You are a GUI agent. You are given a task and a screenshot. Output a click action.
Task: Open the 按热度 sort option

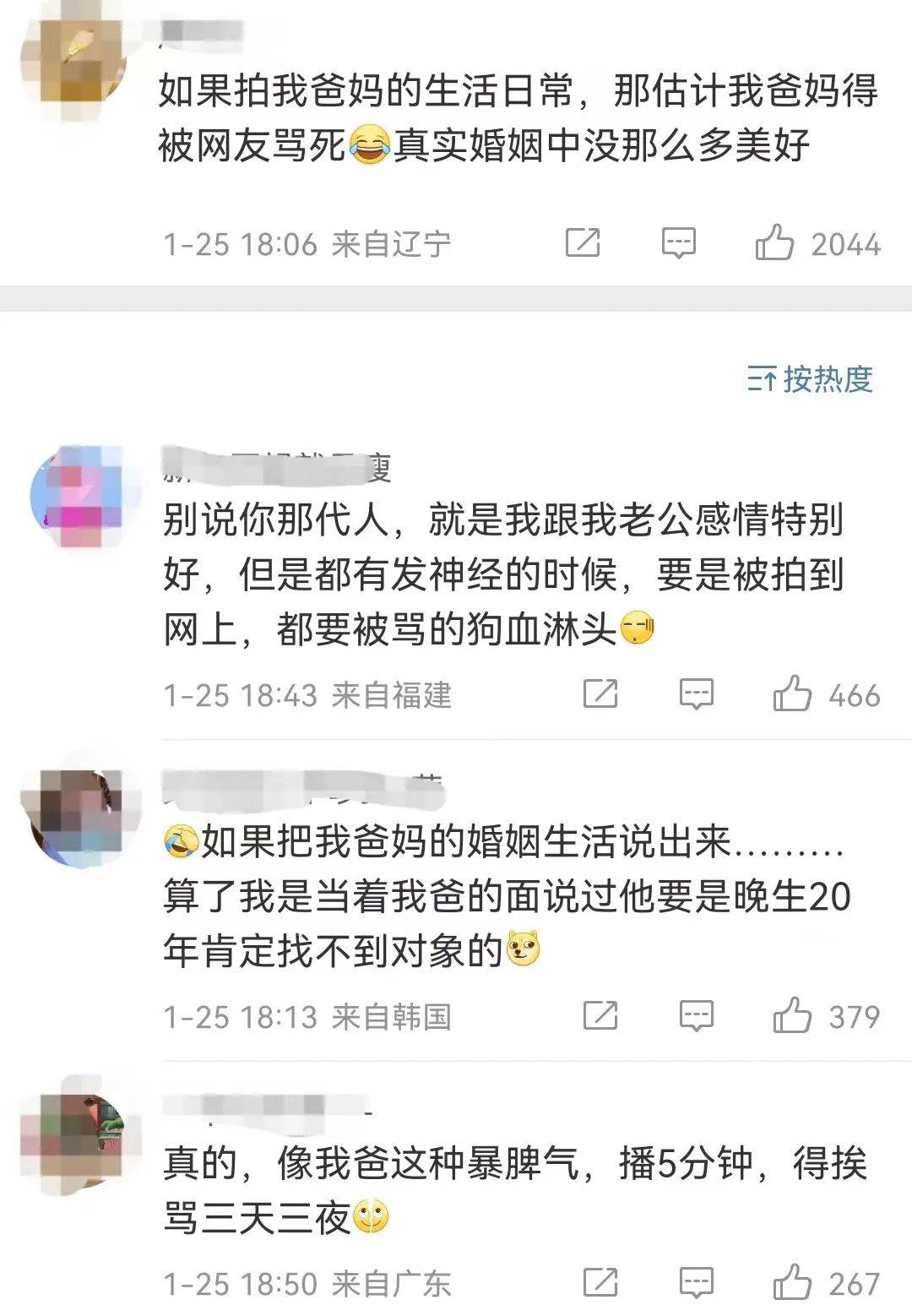tap(810, 379)
